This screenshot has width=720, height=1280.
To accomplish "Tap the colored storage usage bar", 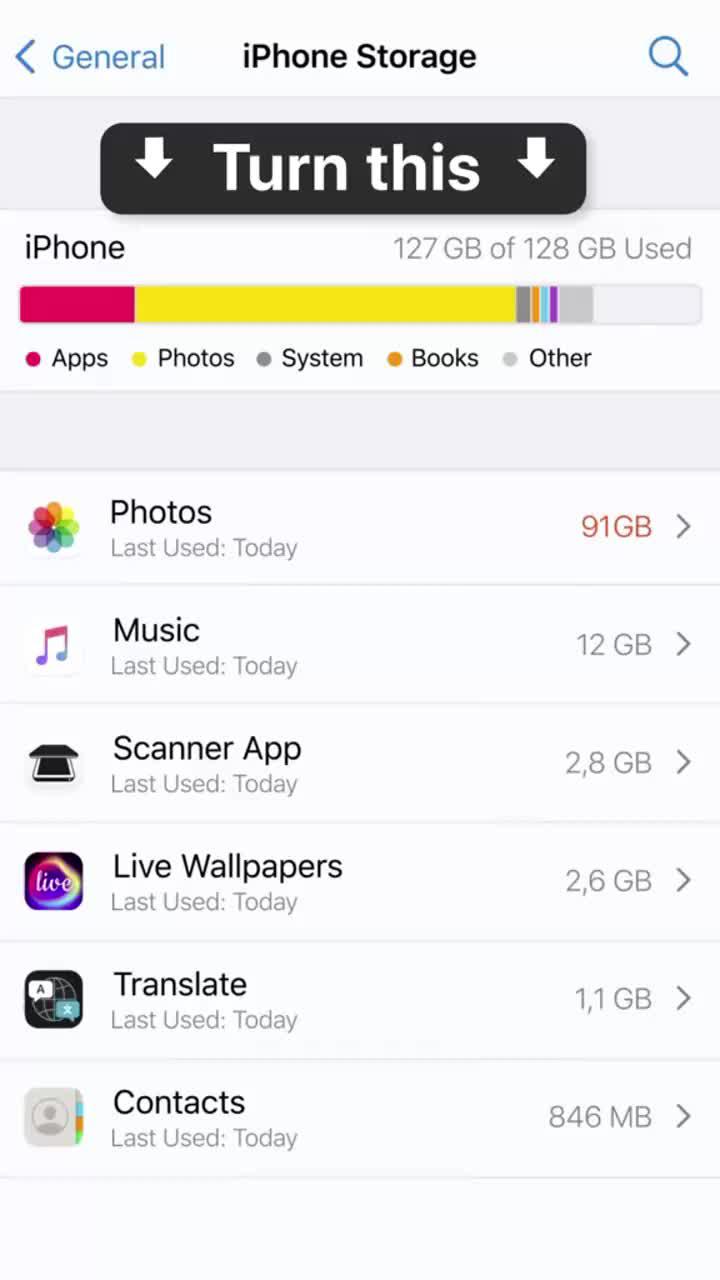I will point(360,303).
